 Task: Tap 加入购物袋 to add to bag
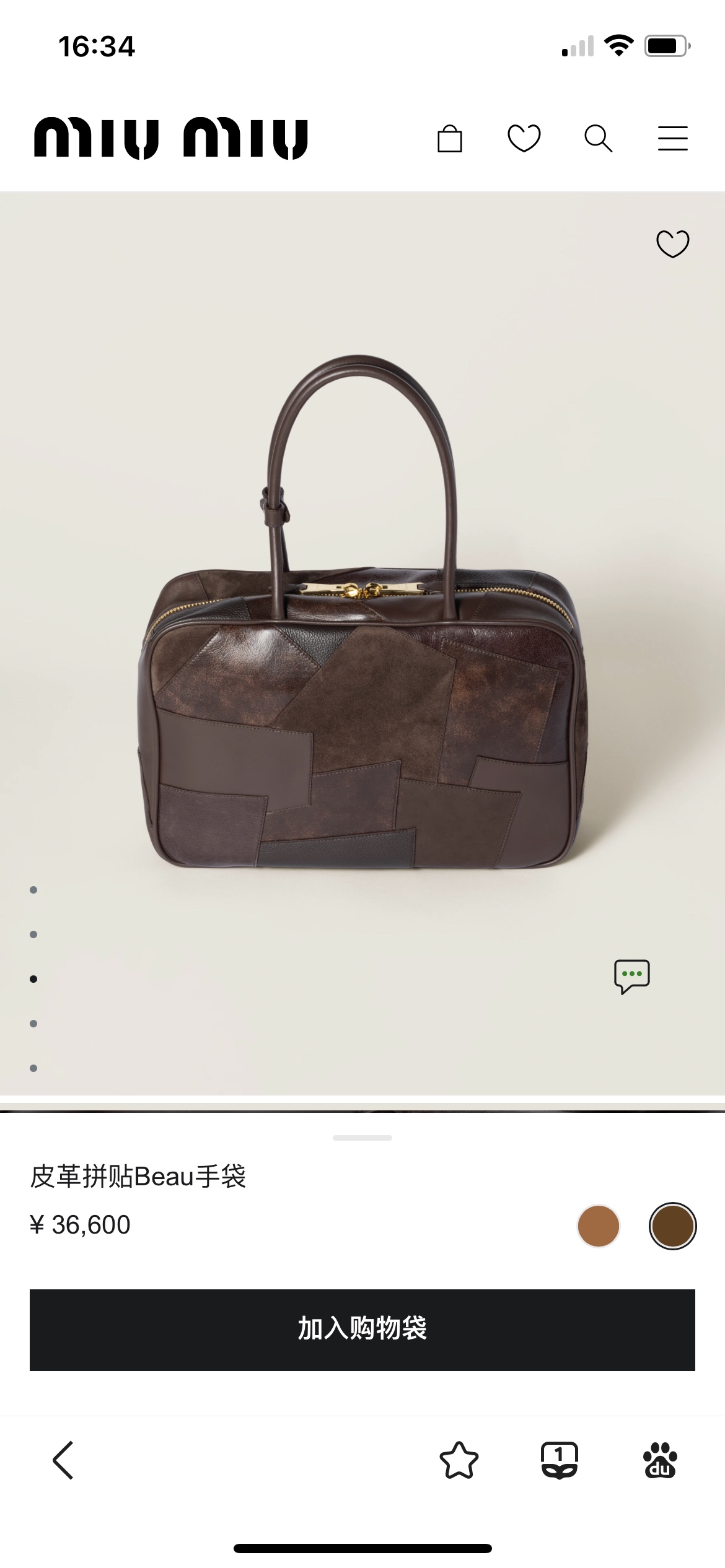(362, 1330)
